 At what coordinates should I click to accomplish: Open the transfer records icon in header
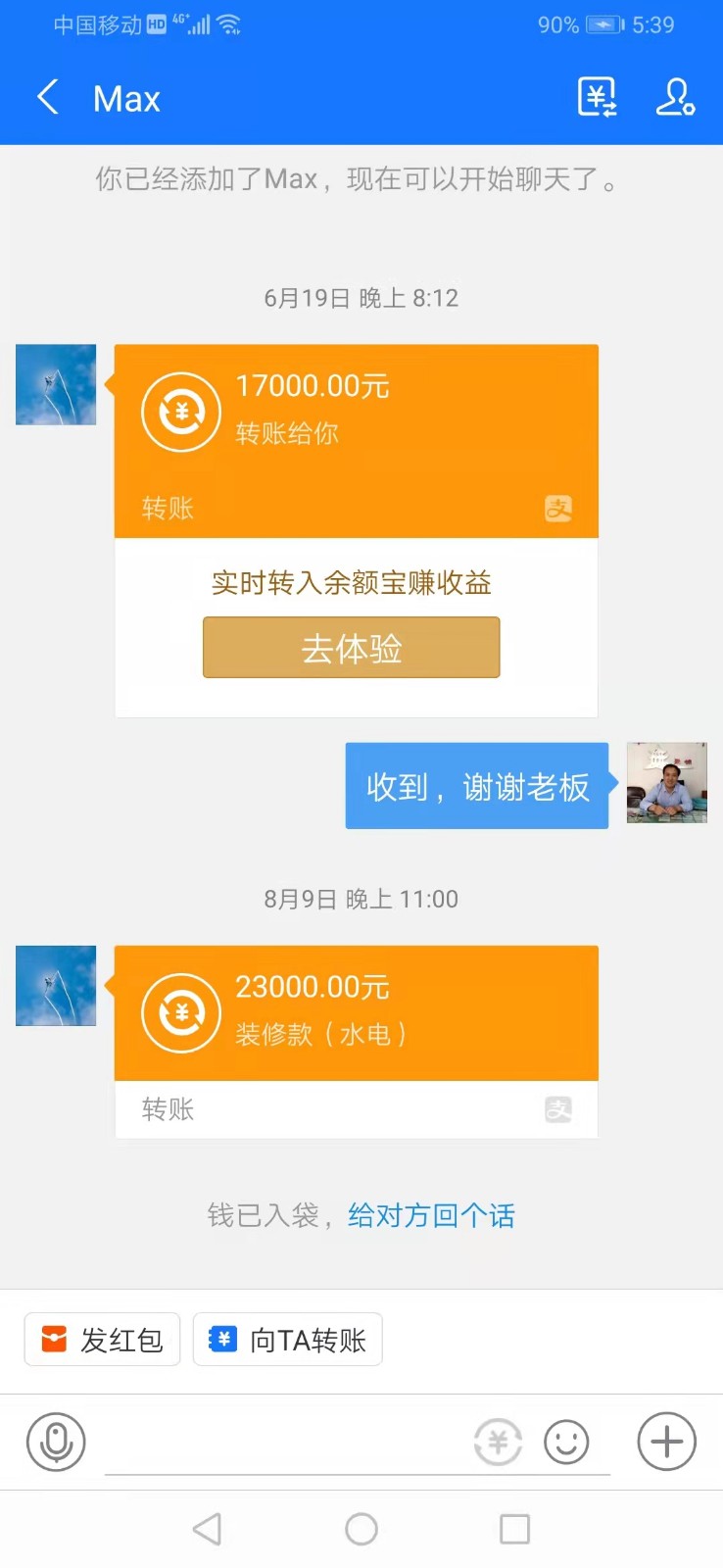(x=597, y=98)
